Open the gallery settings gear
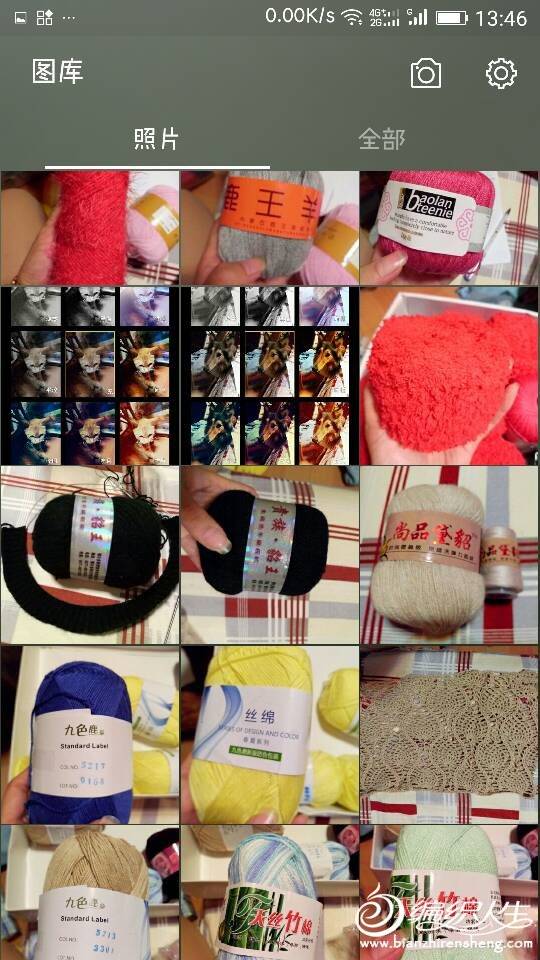 pyautogui.click(x=501, y=73)
